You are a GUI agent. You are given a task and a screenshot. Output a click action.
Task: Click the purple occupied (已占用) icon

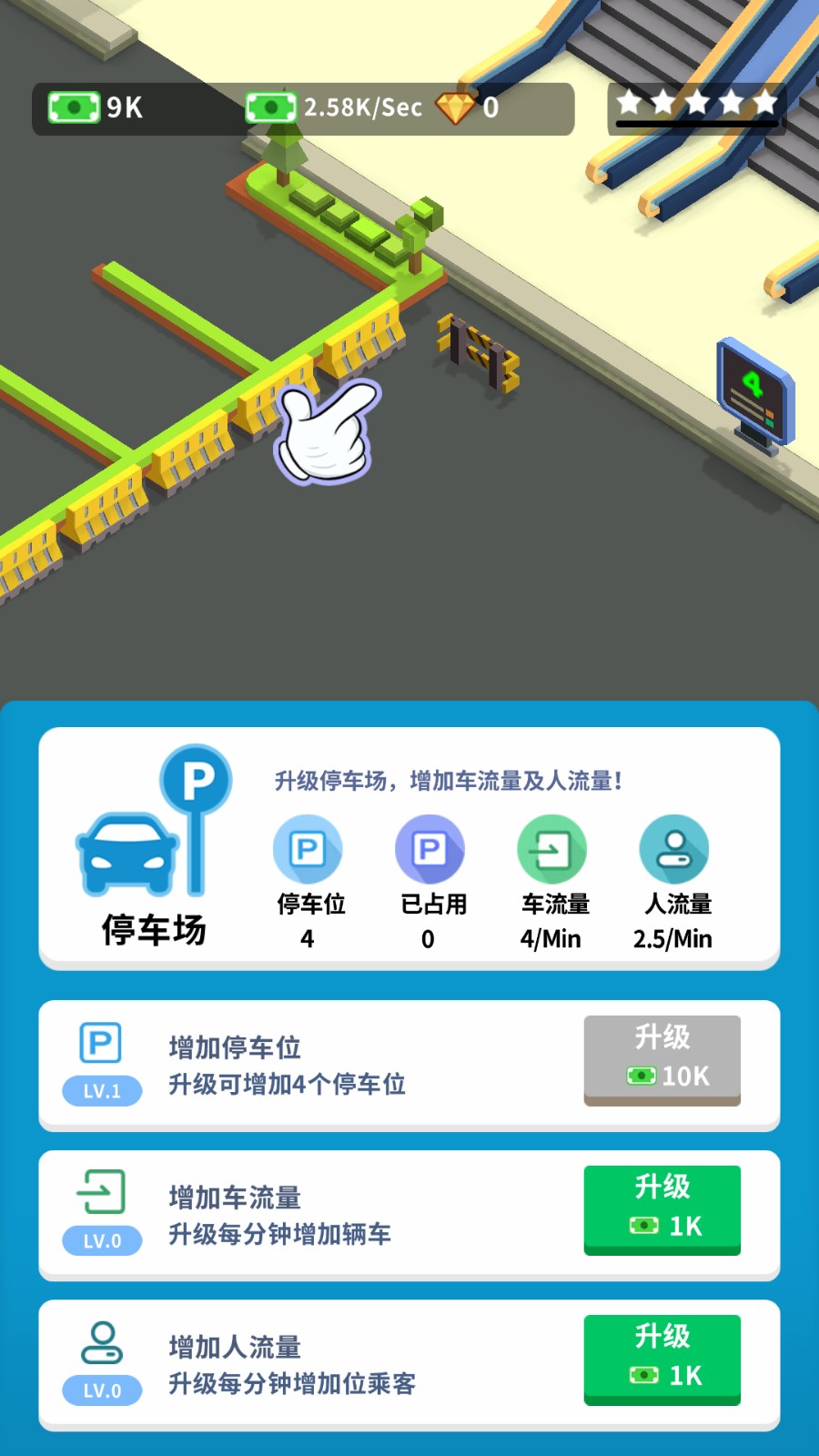coord(430,848)
